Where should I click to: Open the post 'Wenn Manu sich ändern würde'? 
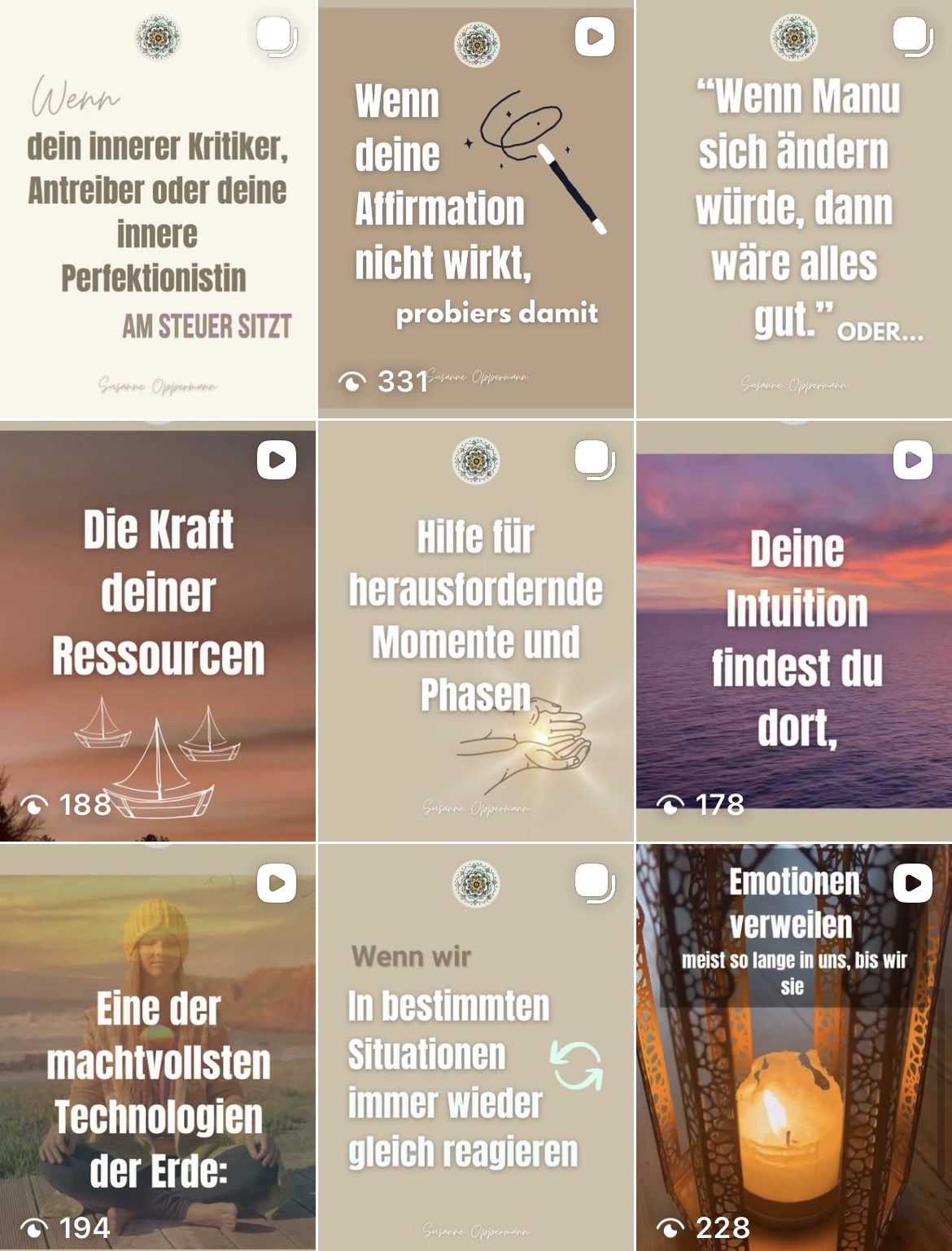794,212
